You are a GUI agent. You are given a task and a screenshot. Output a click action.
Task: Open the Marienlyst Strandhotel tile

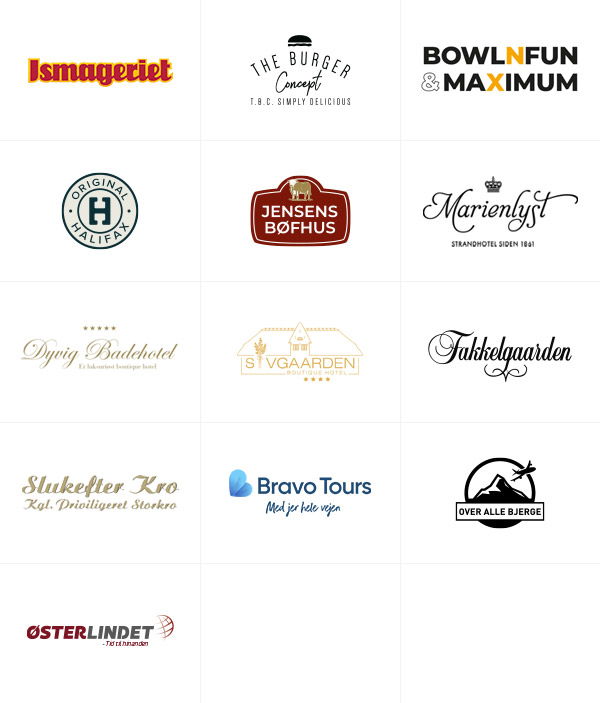click(500, 211)
